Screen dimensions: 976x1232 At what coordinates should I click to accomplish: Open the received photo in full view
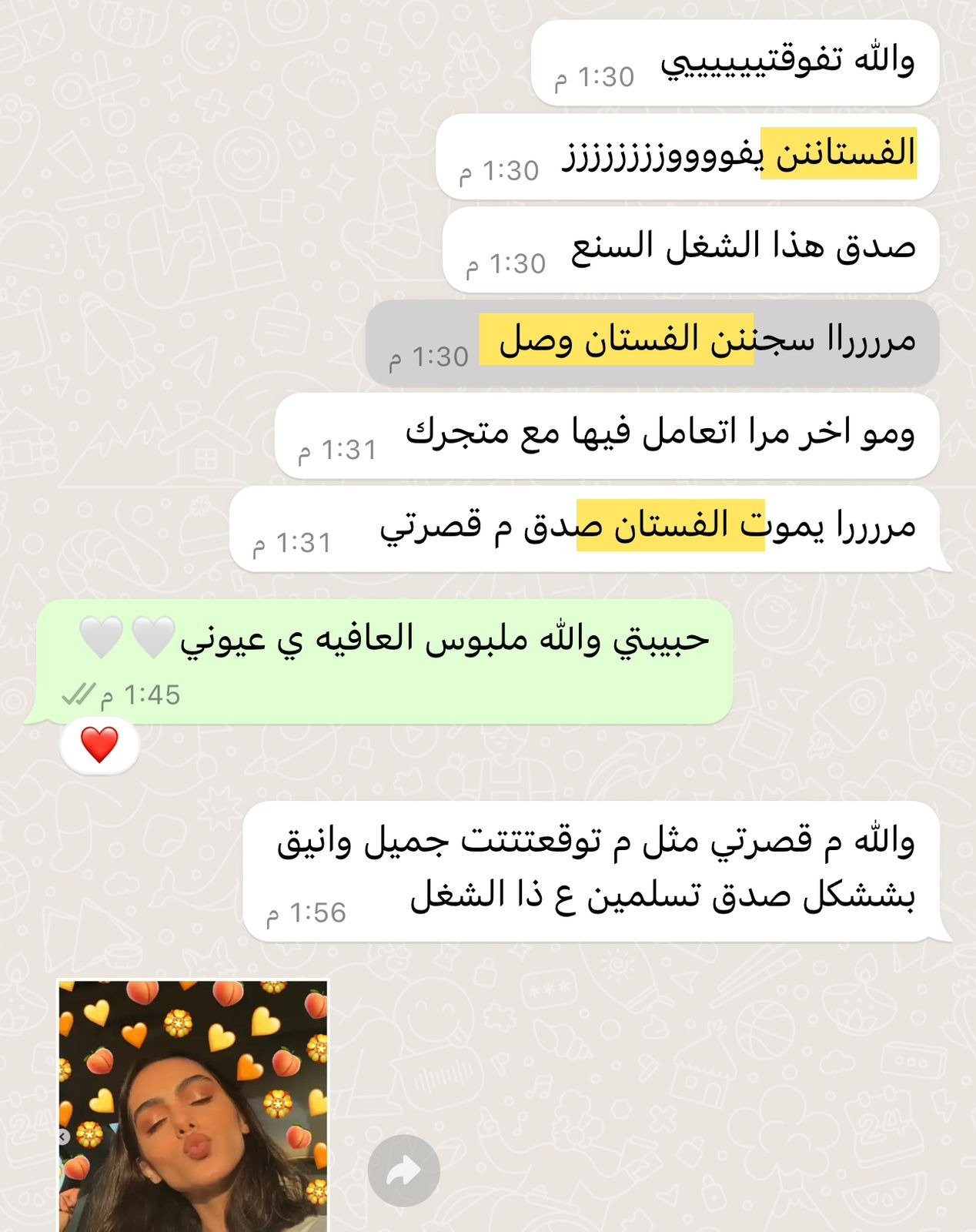point(192,1105)
